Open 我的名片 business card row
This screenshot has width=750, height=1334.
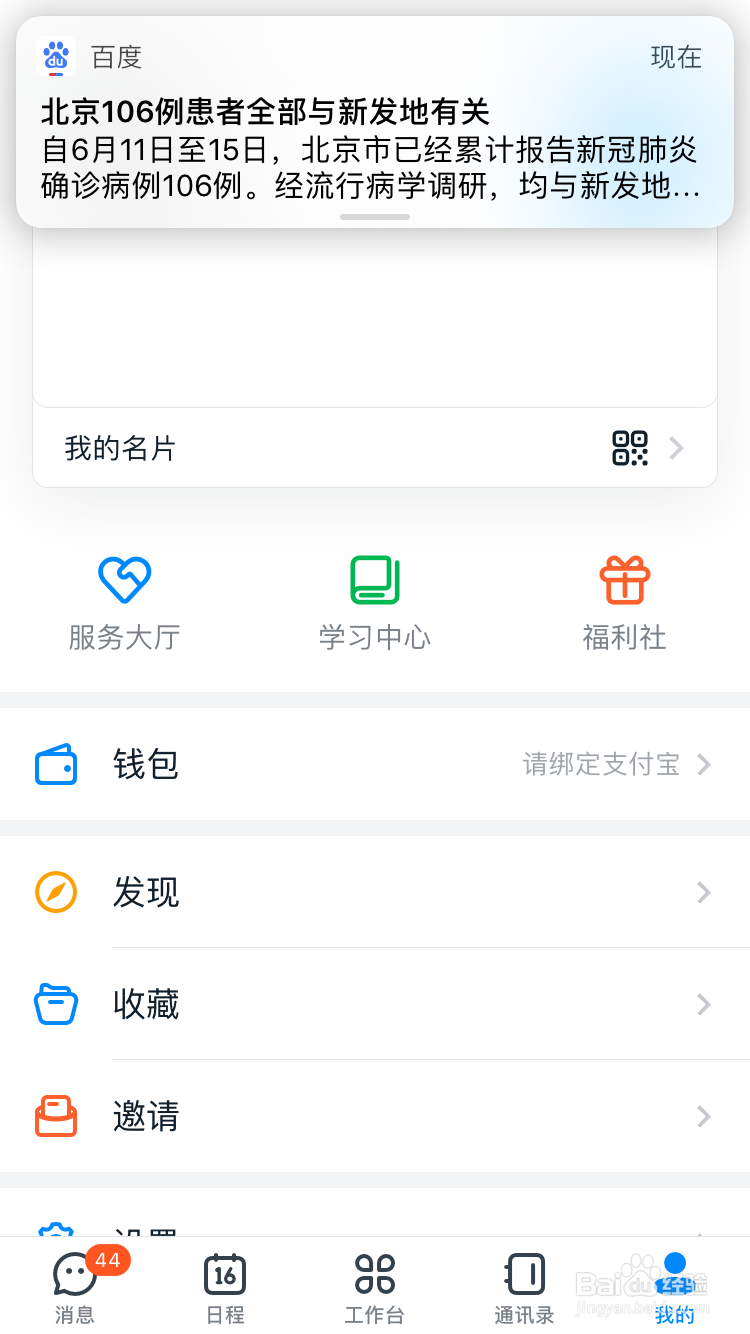point(375,448)
